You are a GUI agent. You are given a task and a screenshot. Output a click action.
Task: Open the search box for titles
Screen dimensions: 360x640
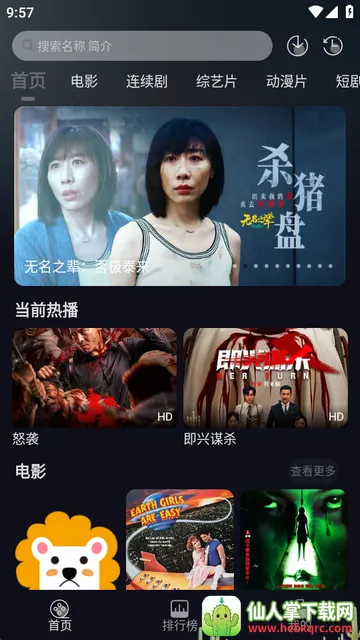pyautogui.click(x=142, y=46)
